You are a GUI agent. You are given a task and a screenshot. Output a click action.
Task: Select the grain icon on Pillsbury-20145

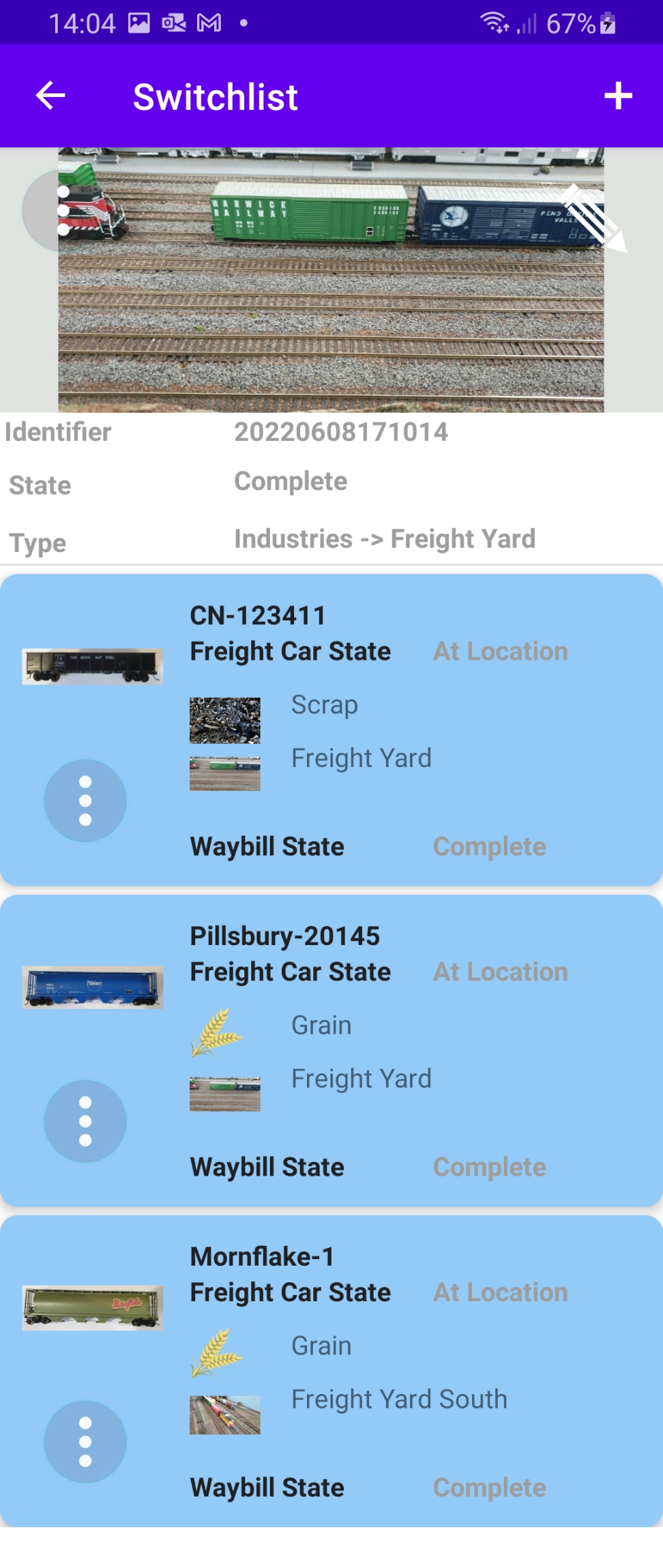[x=217, y=1030]
